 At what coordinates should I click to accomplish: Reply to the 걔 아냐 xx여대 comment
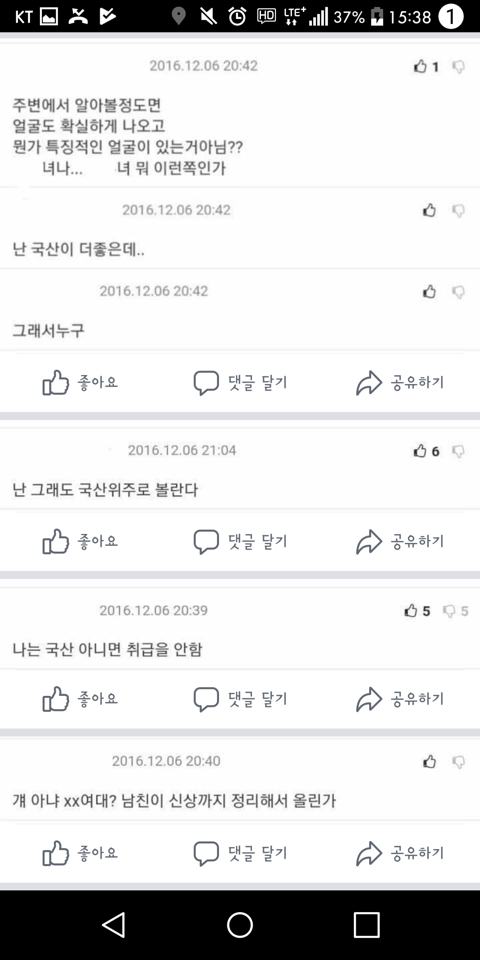point(240,853)
